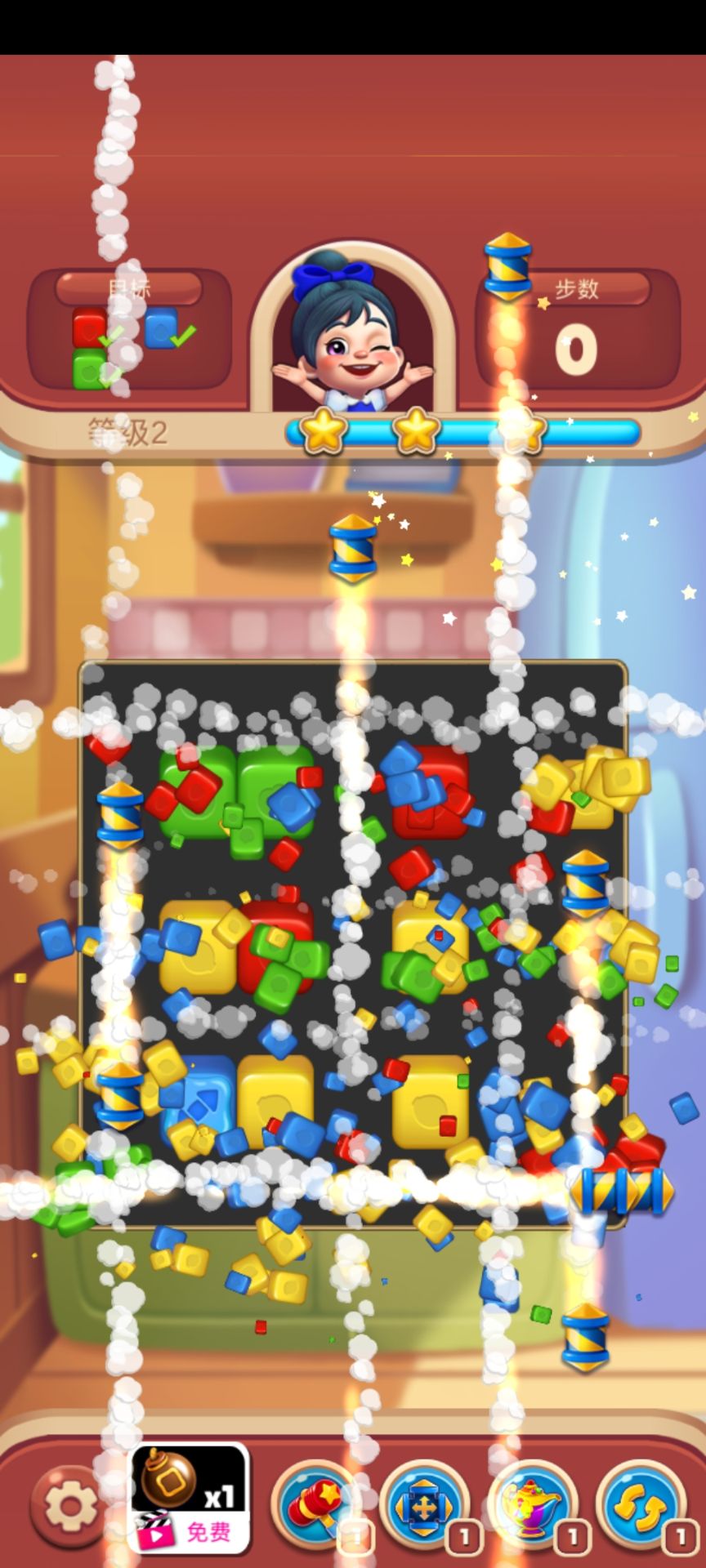Open the settings gear
Screen dimensions: 706x1568
69,1503
